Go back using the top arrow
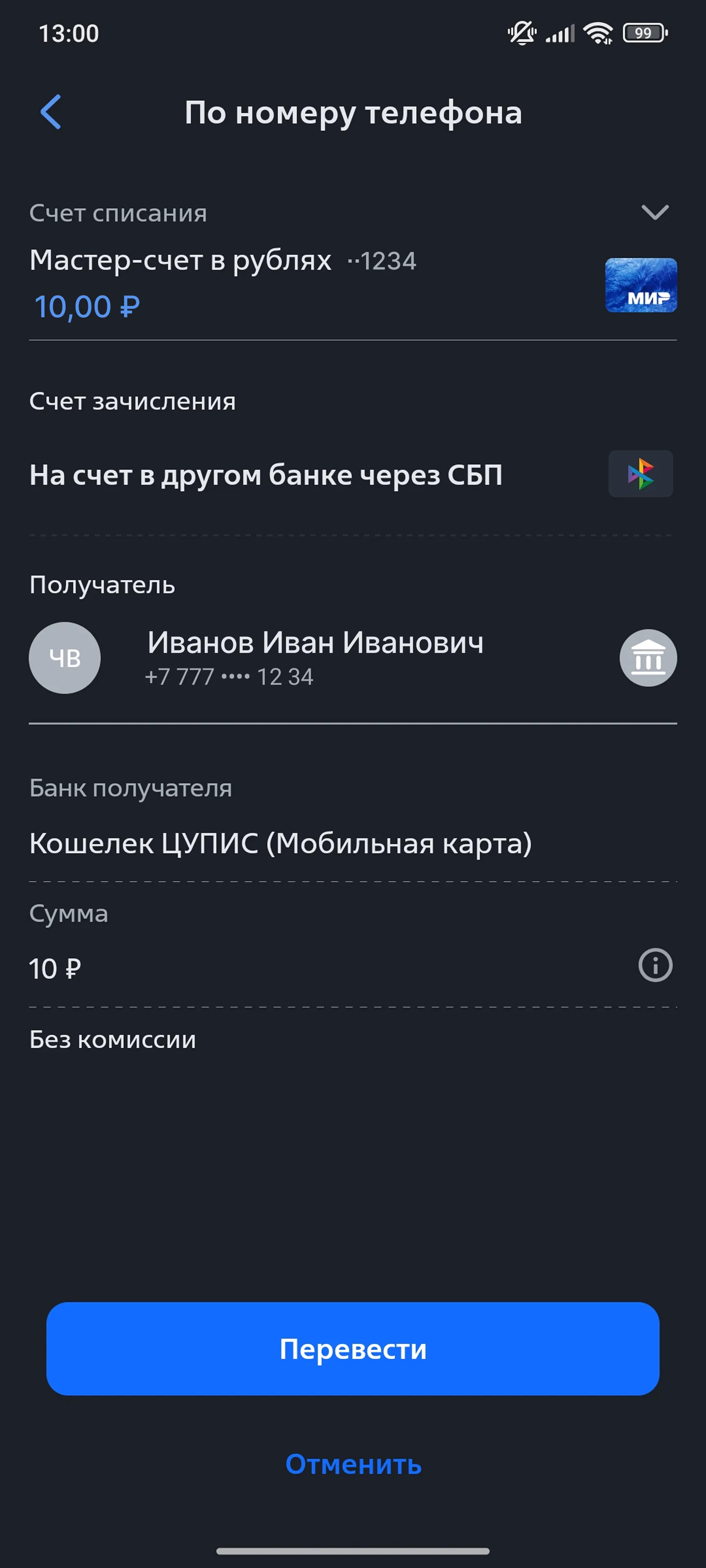Image resolution: width=706 pixels, height=1568 pixels. point(51,112)
